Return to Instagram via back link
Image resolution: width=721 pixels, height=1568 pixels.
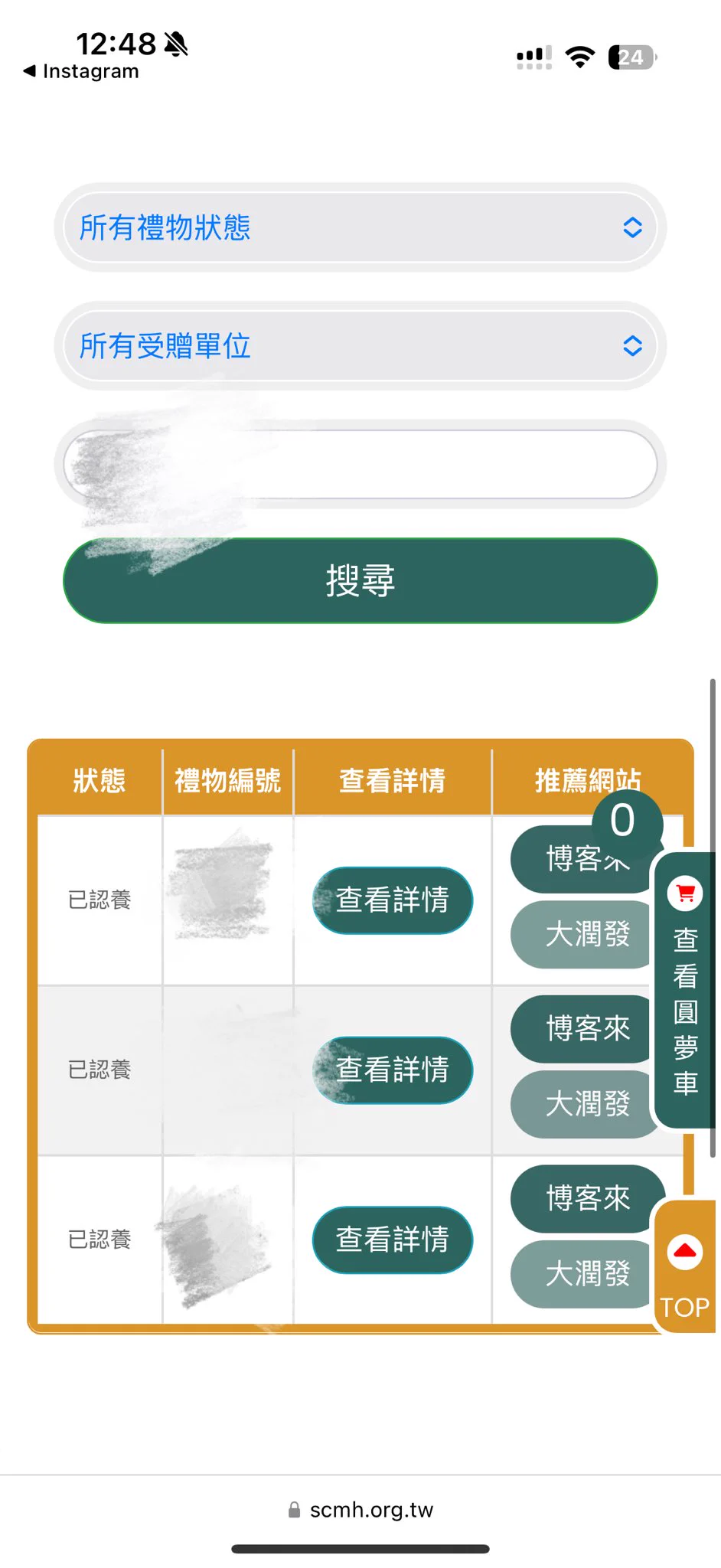point(81,71)
